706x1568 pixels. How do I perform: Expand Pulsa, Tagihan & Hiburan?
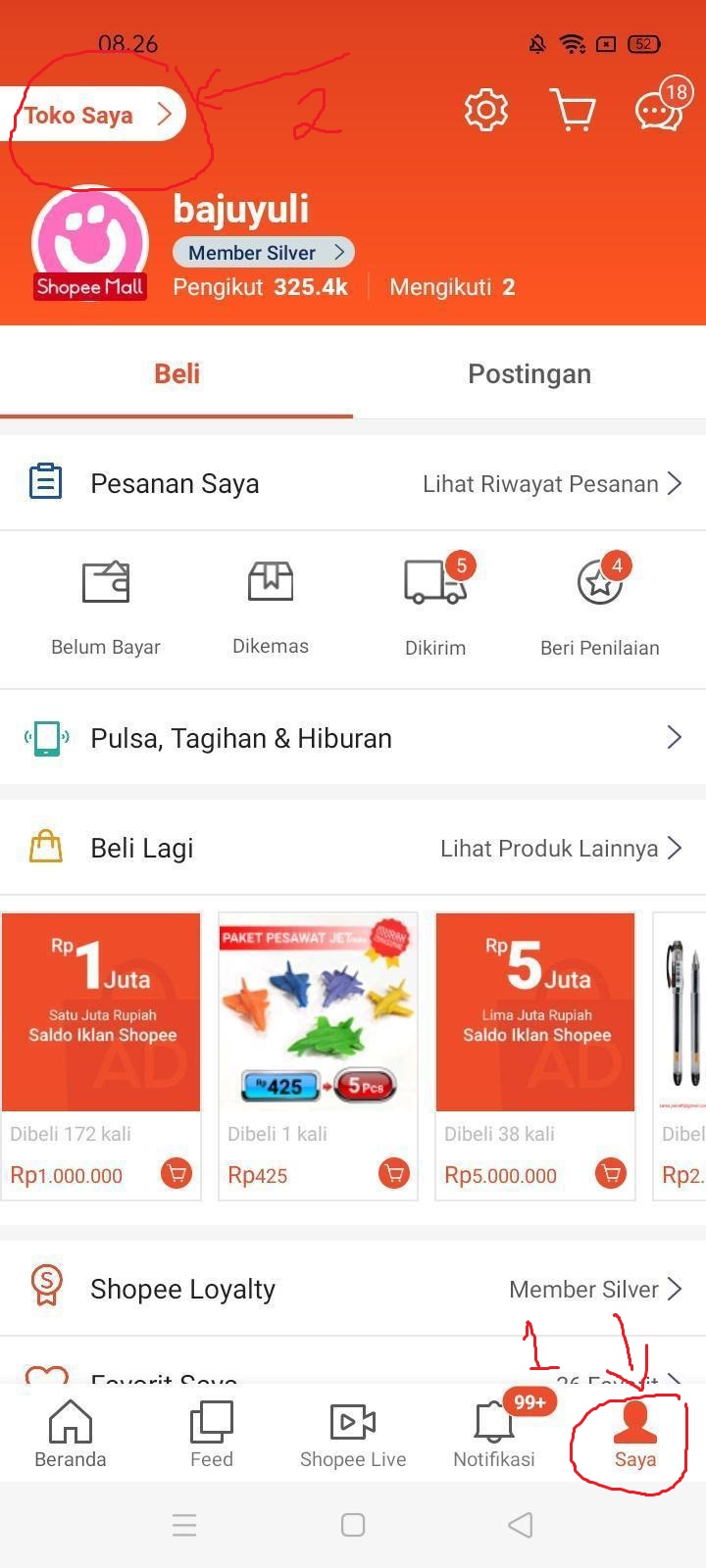[674, 738]
